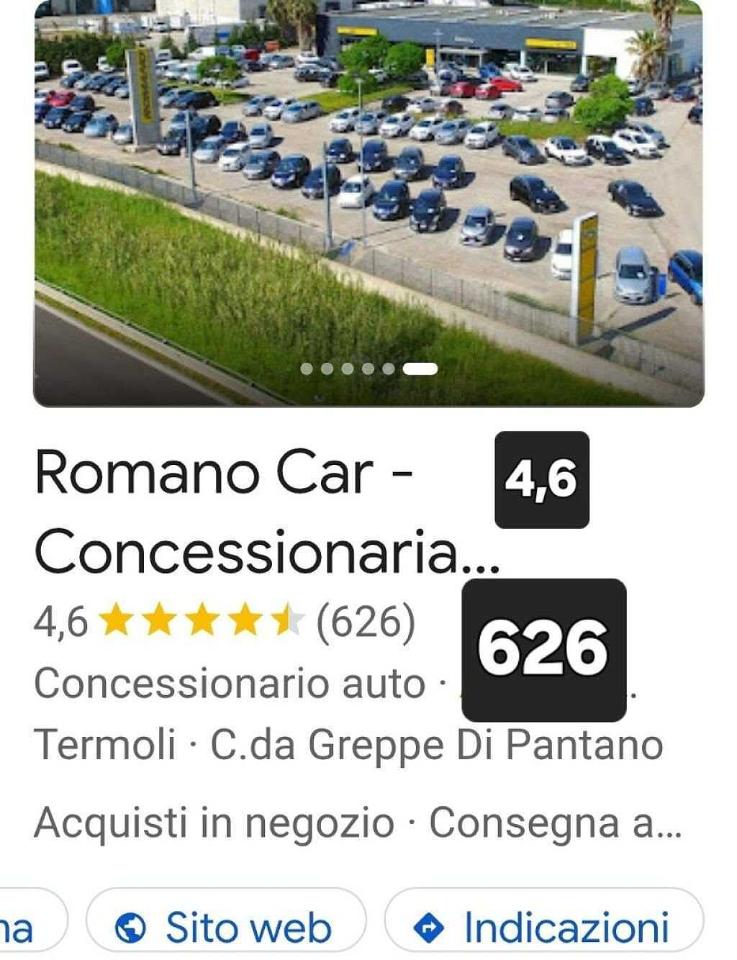Screen dimensions: 737x960
Task: Open the Sito web tab
Action: point(224,926)
